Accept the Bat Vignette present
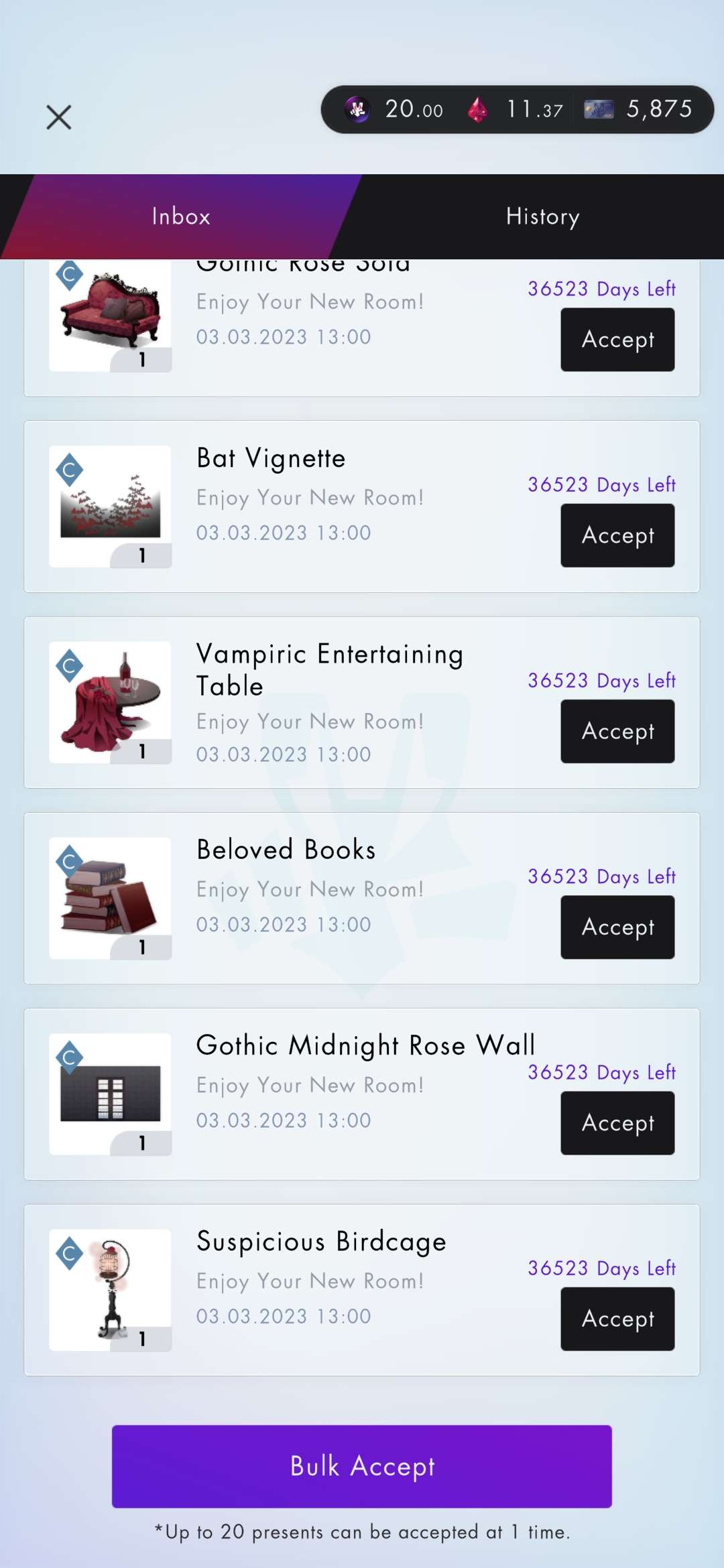 617,535
